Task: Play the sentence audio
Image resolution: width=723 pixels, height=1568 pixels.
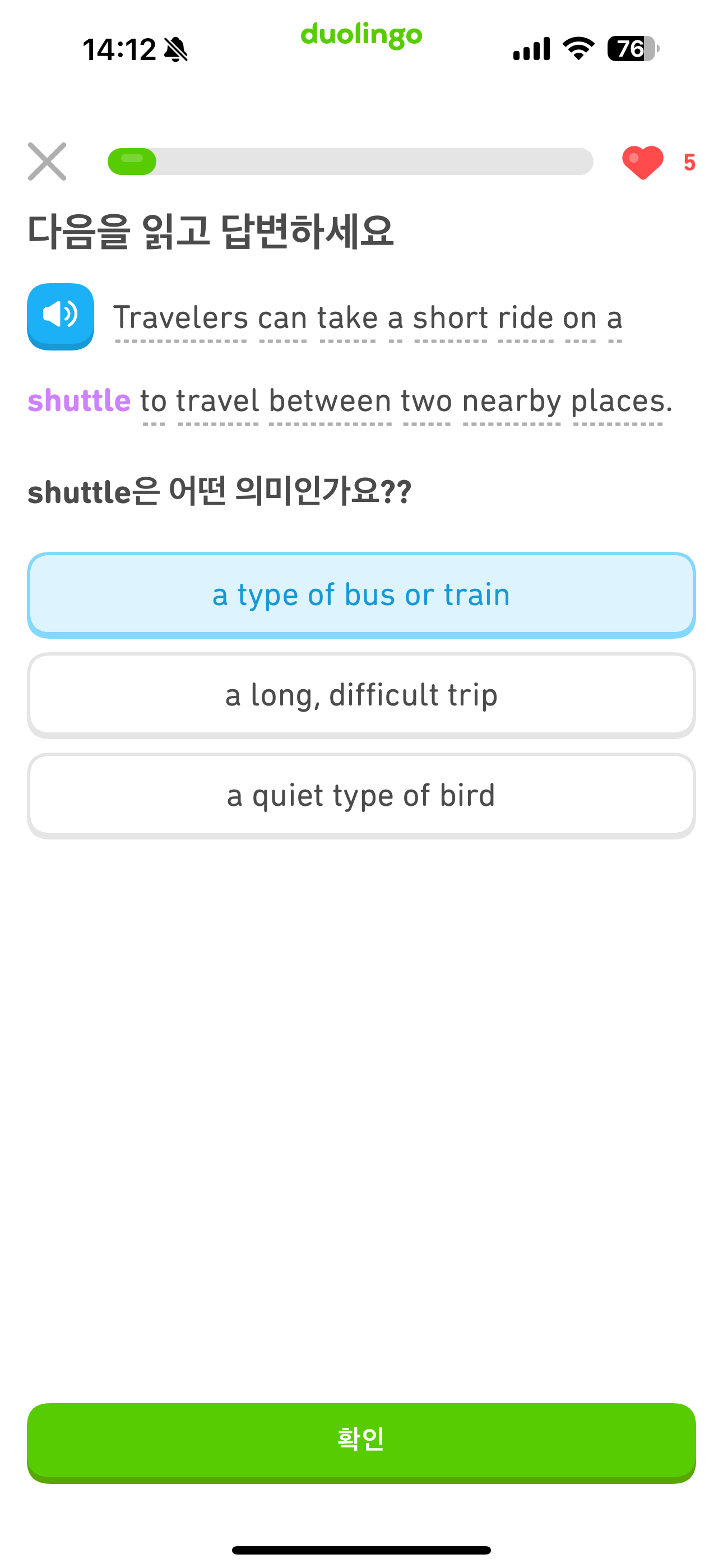Action: click(61, 315)
